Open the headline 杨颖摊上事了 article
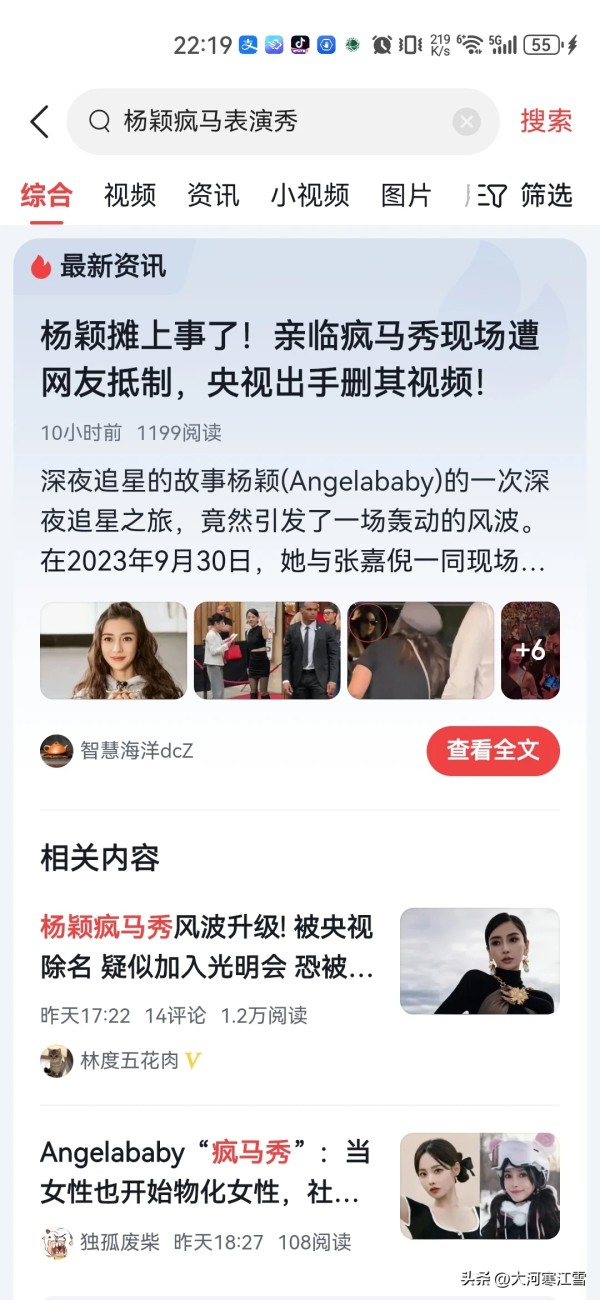This screenshot has height=1300, width=600. (x=290, y=358)
